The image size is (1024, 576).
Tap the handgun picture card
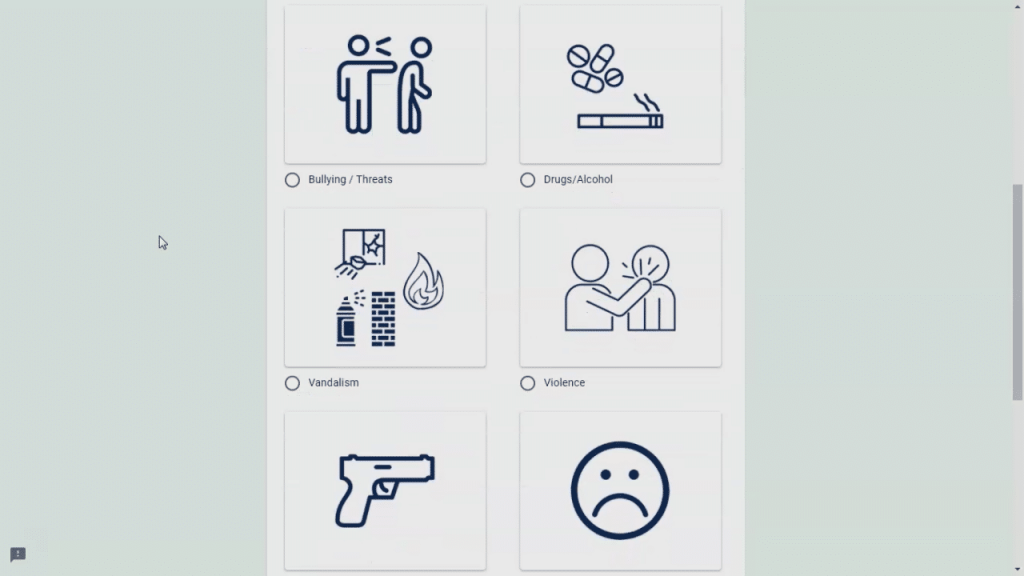tap(385, 490)
